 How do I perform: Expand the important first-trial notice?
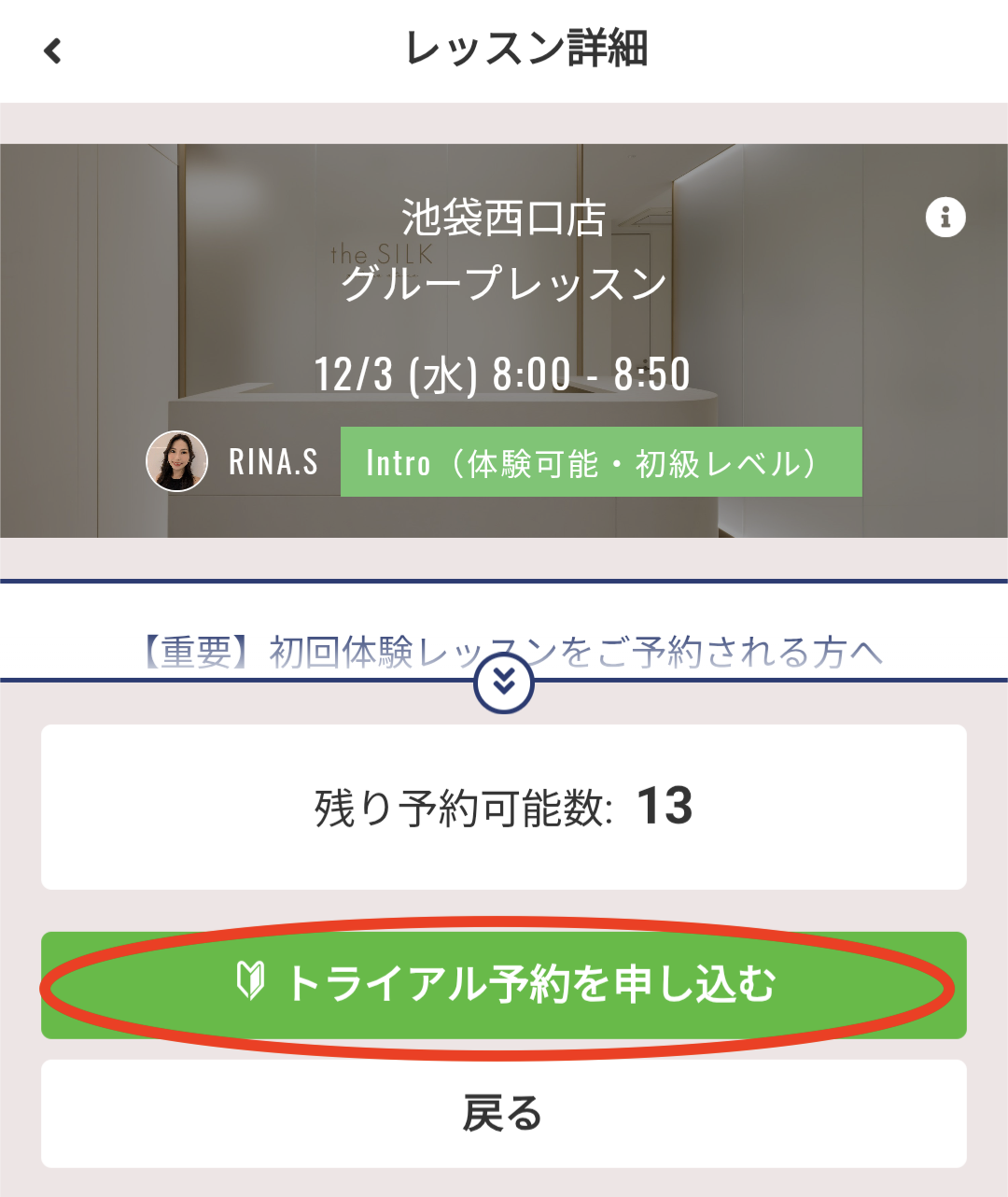pyautogui.click(x=503, y=683)
